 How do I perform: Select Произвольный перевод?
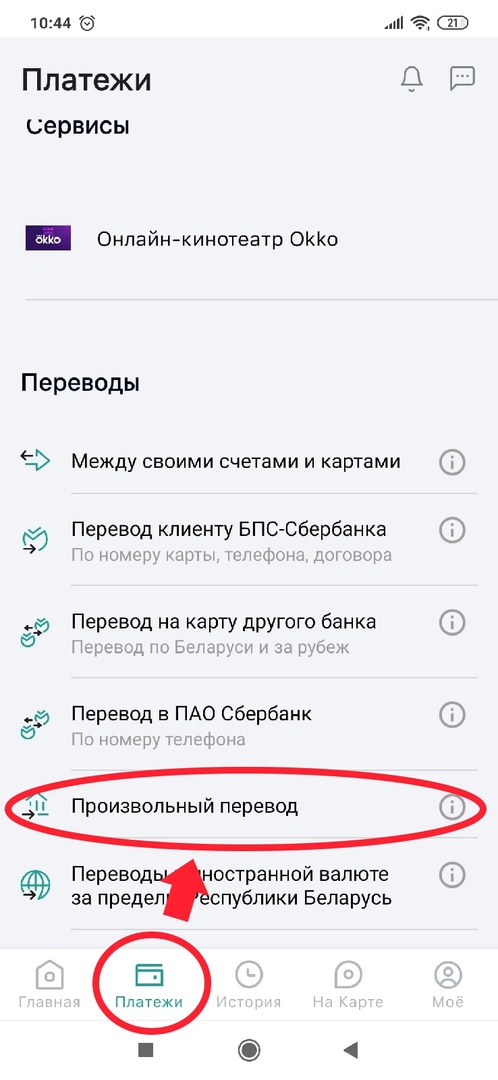coord(249,806)
